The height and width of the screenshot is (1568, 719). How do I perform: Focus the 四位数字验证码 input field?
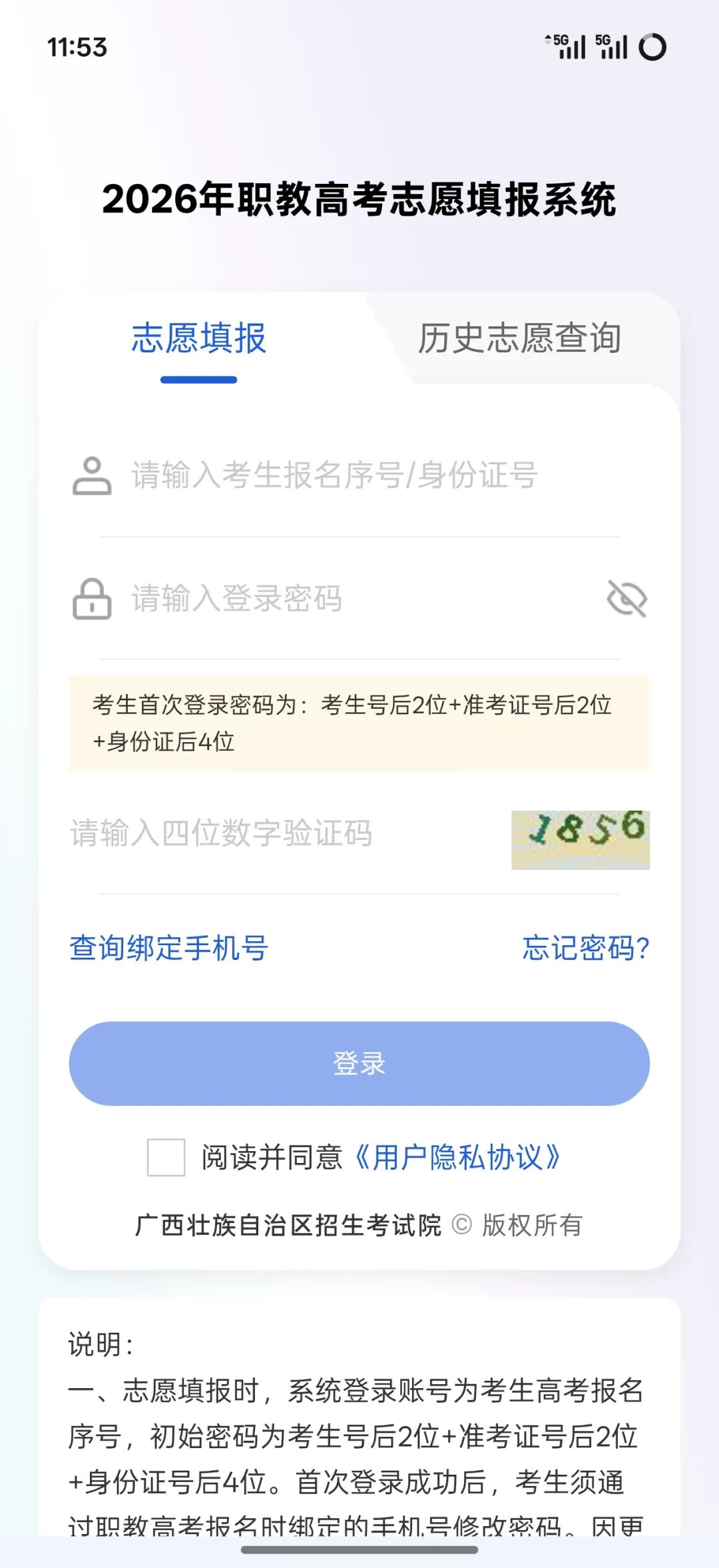click(x=280, y=833)
